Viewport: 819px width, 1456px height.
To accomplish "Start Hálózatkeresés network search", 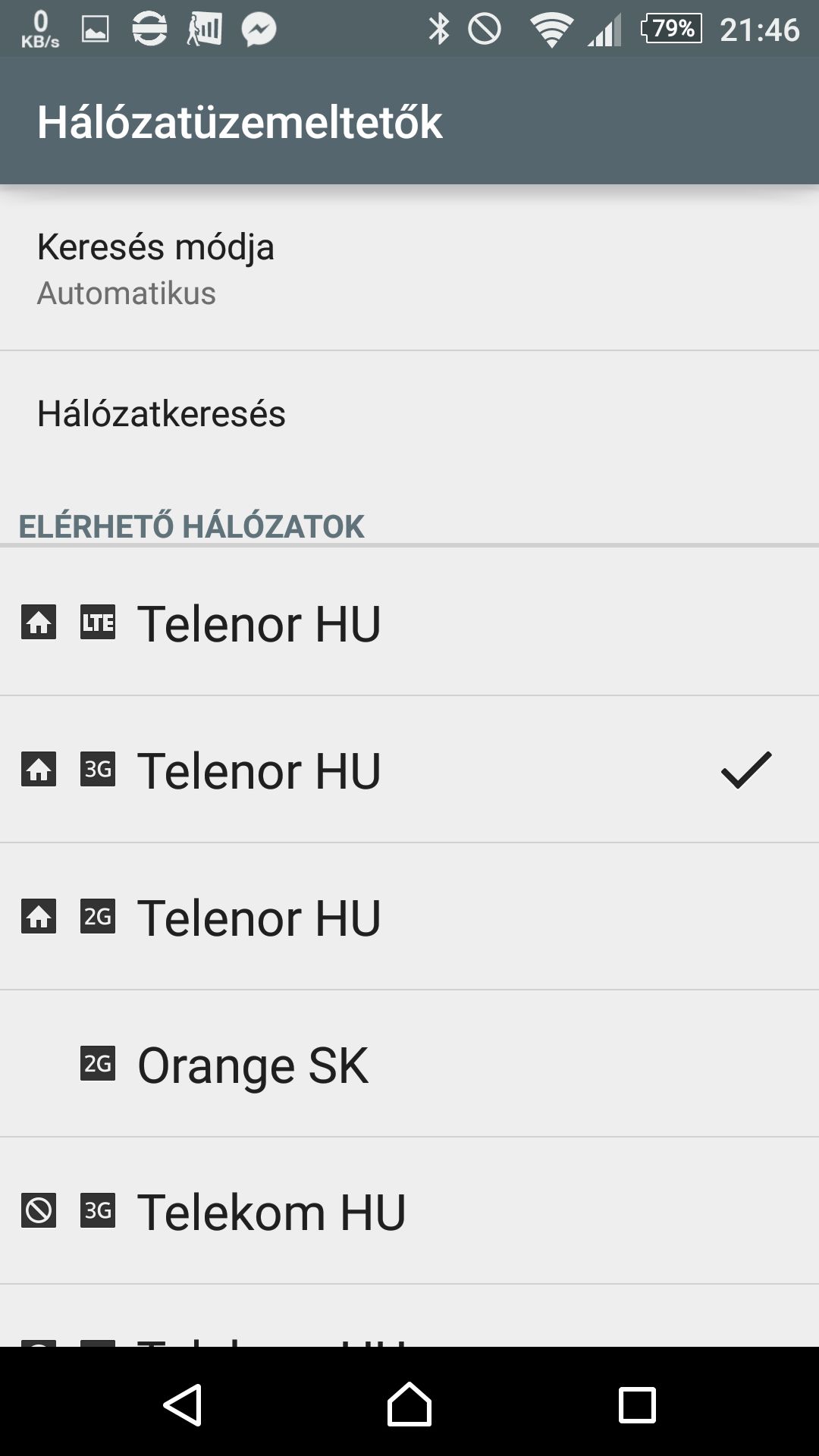I will pos(409,414).
